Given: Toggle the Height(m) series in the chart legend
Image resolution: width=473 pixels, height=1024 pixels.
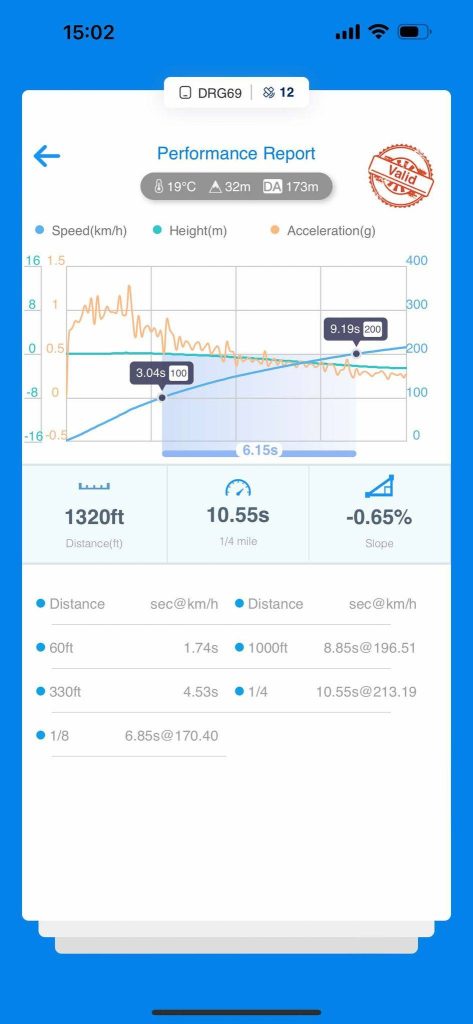Looking at the screenshot, I should coord(189,231).
